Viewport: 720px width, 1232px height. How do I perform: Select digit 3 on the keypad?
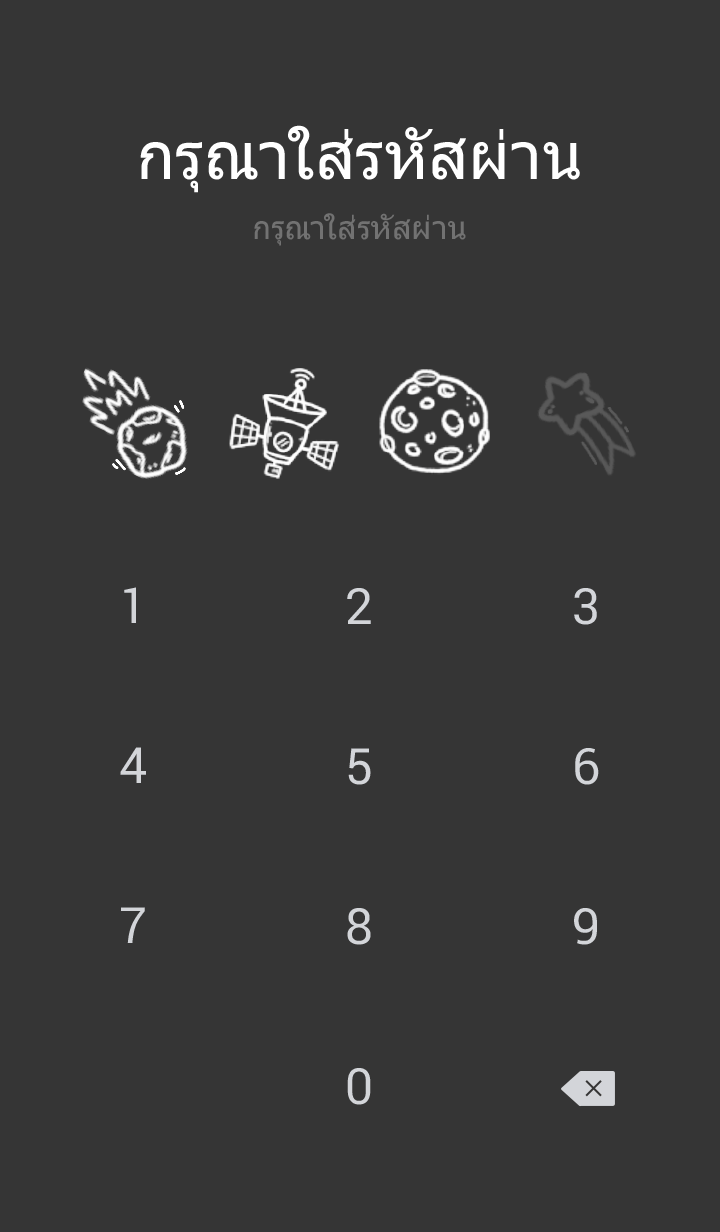[x=585, y=607]
